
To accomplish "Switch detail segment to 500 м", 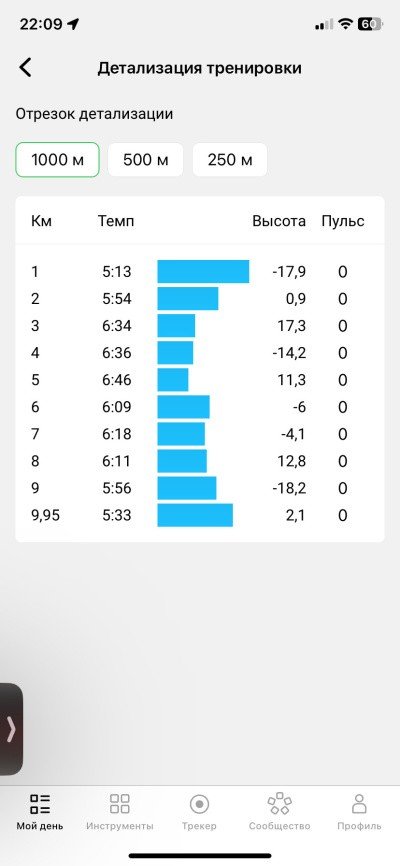I will (x=145, y=160).
